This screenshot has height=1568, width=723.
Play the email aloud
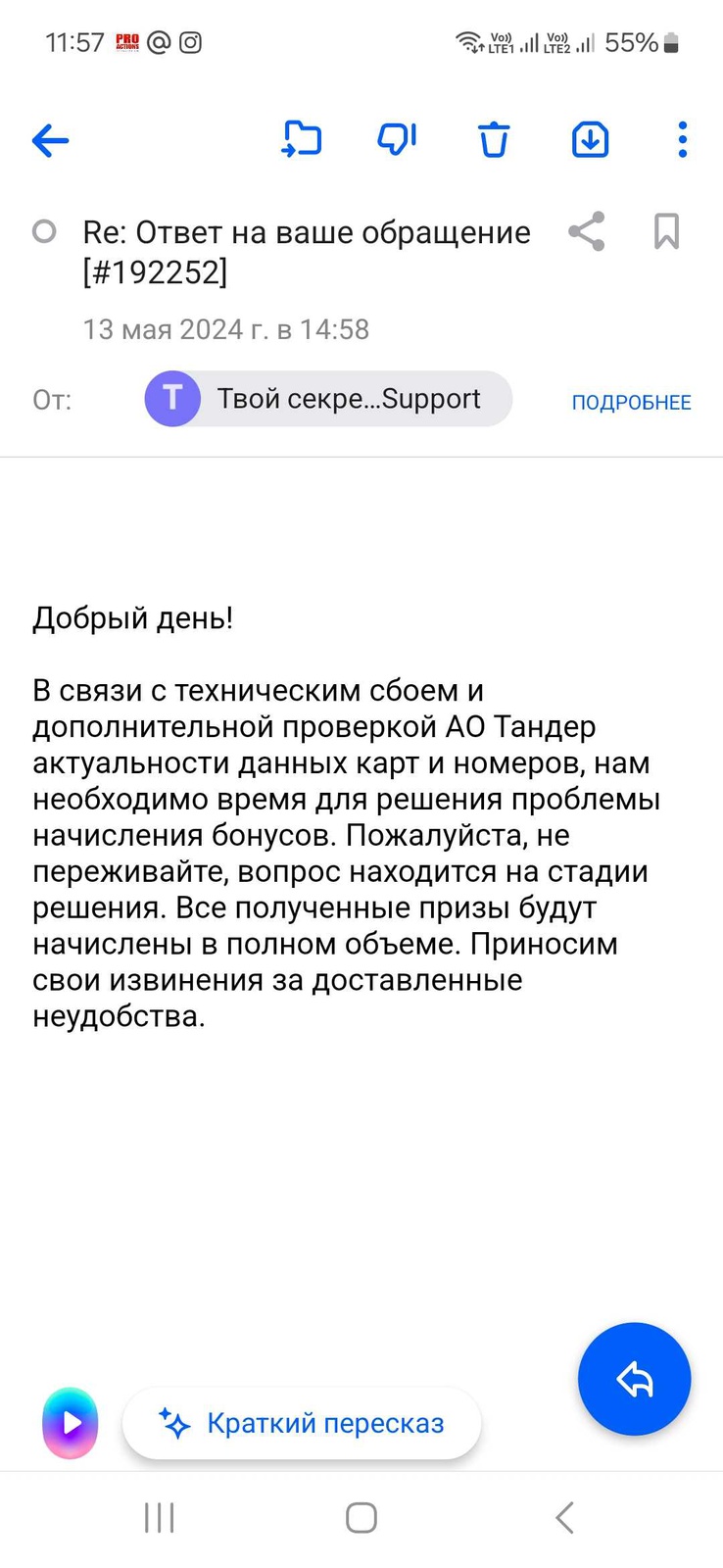(71, 1423)
